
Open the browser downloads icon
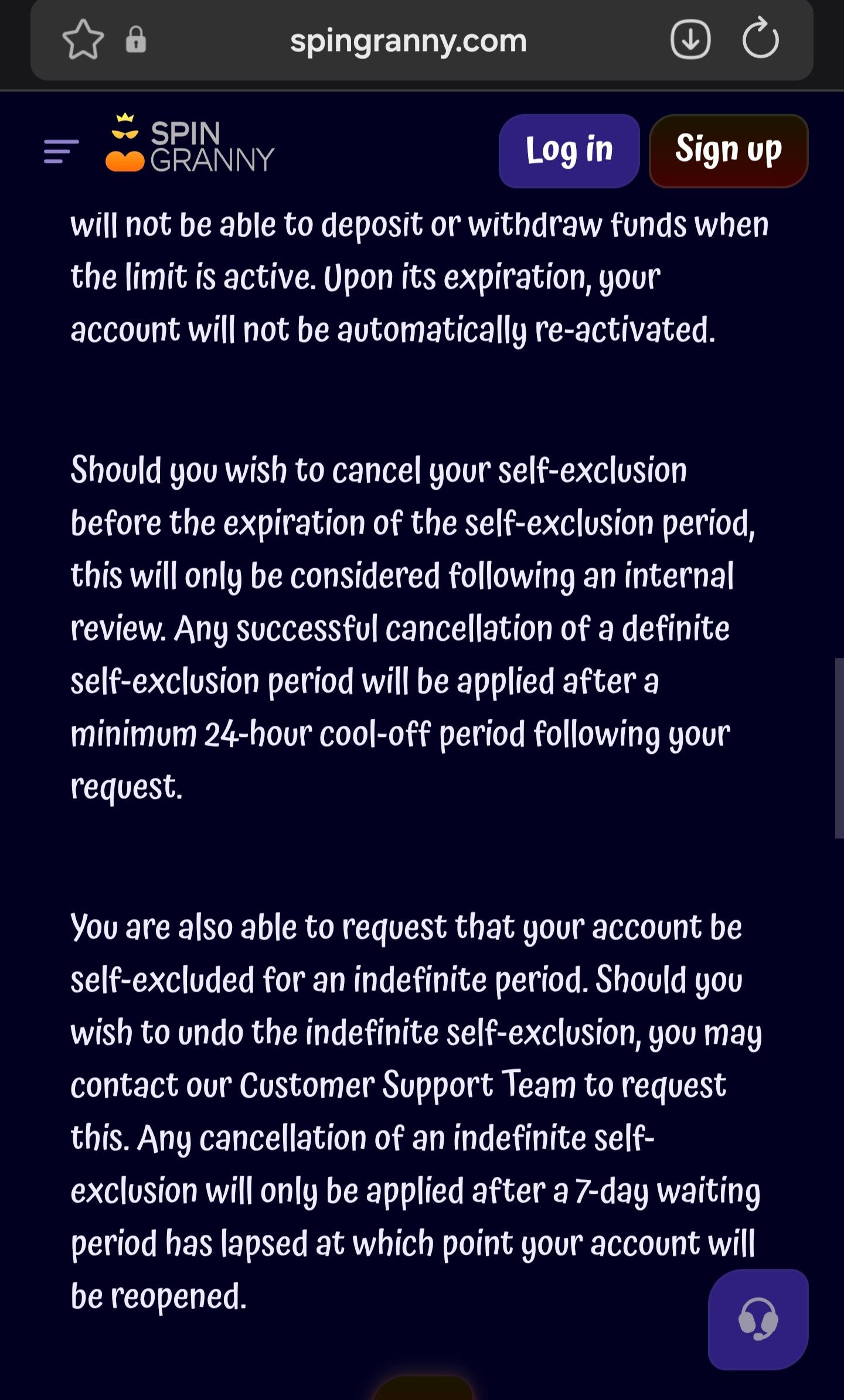tap(690, 40)
